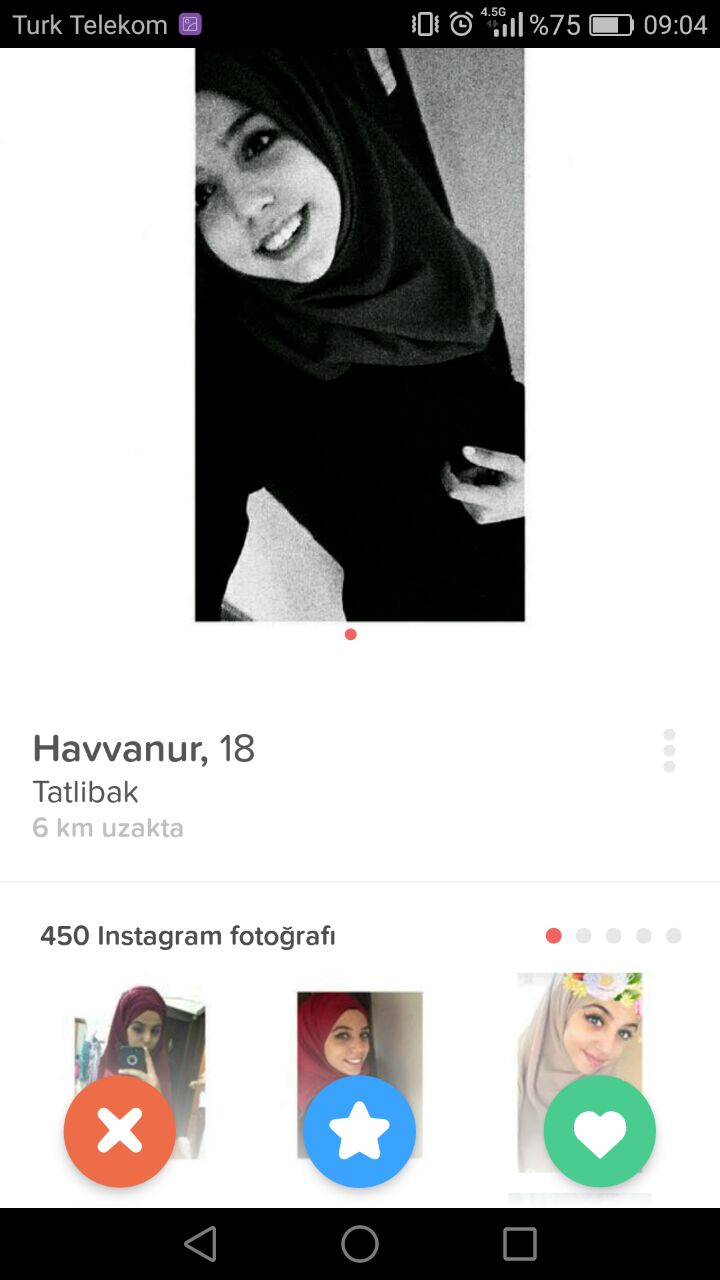
Task: Open the grayscale profile photo
Action: point(360,335)
